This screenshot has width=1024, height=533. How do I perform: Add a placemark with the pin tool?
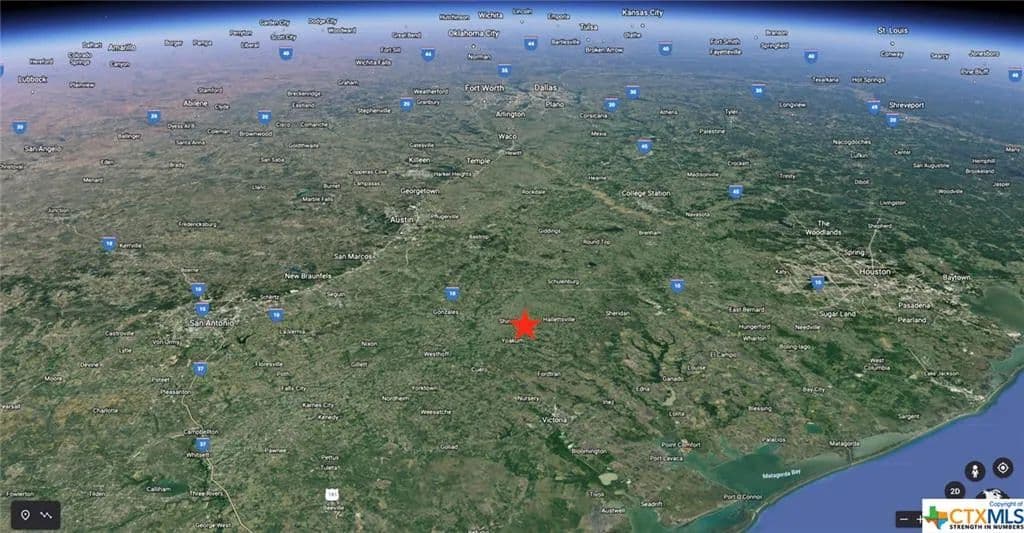(x=25, y=515)
